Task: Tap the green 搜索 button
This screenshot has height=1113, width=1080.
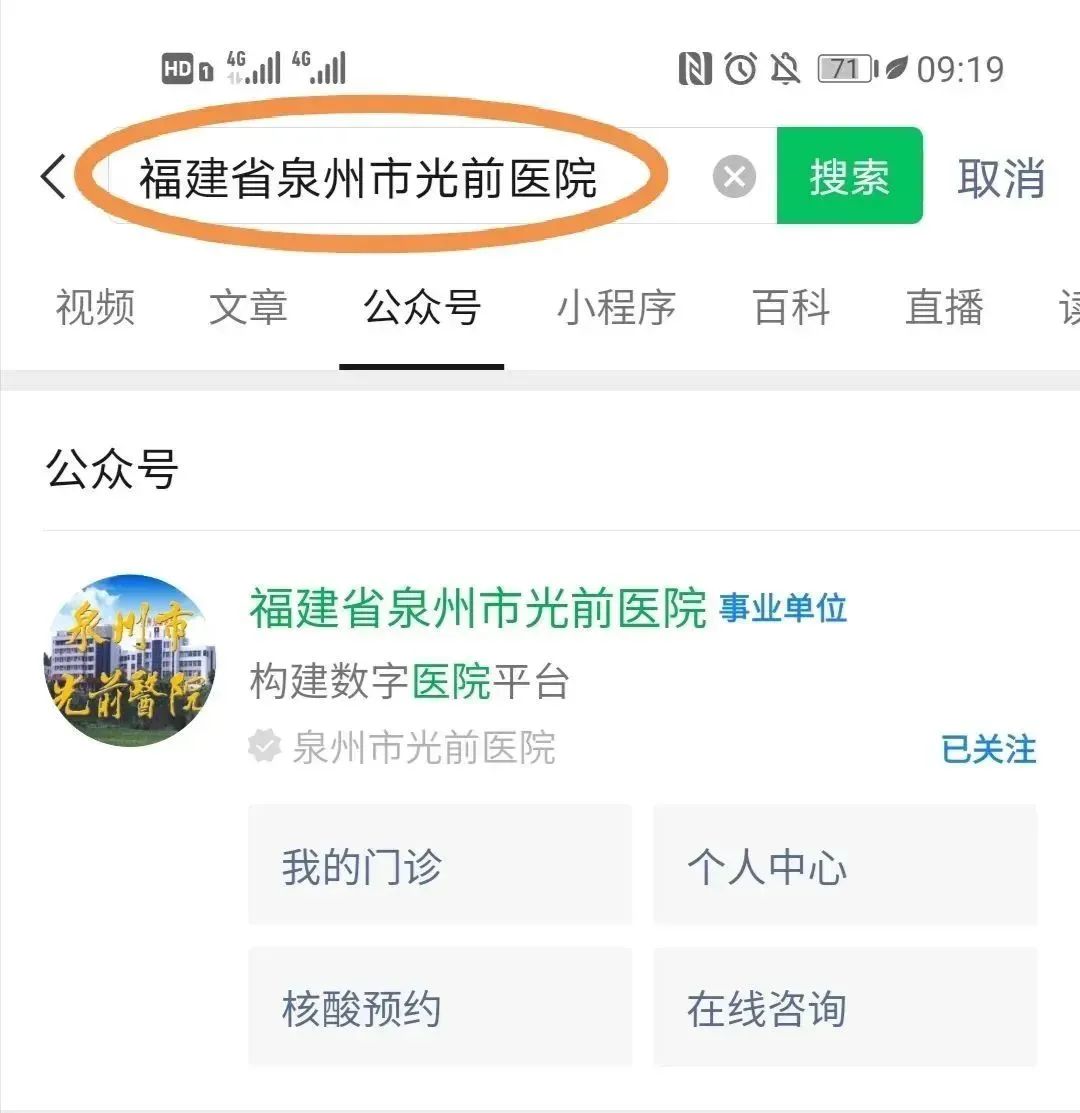Action: [849, 177]
